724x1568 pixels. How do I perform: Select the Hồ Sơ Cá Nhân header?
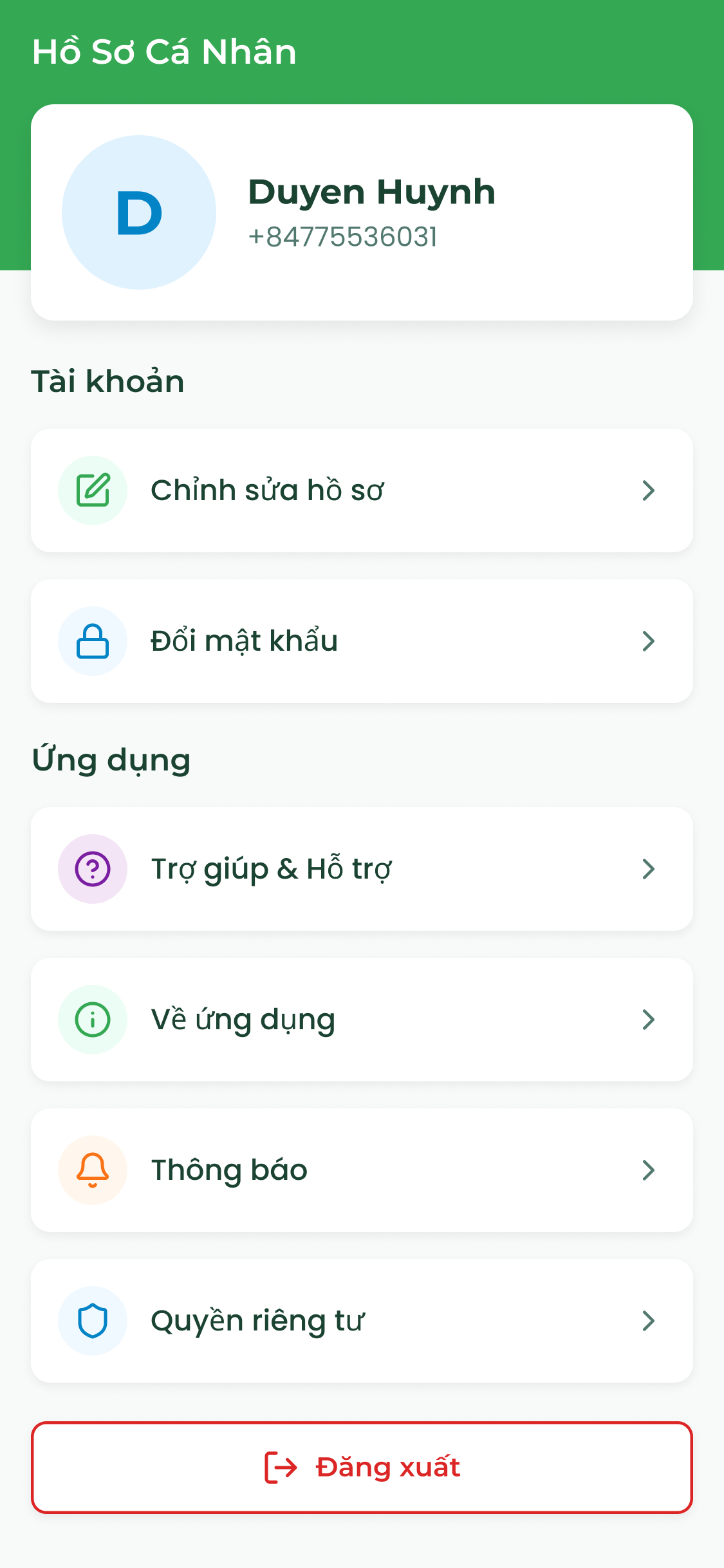point(164,51)
